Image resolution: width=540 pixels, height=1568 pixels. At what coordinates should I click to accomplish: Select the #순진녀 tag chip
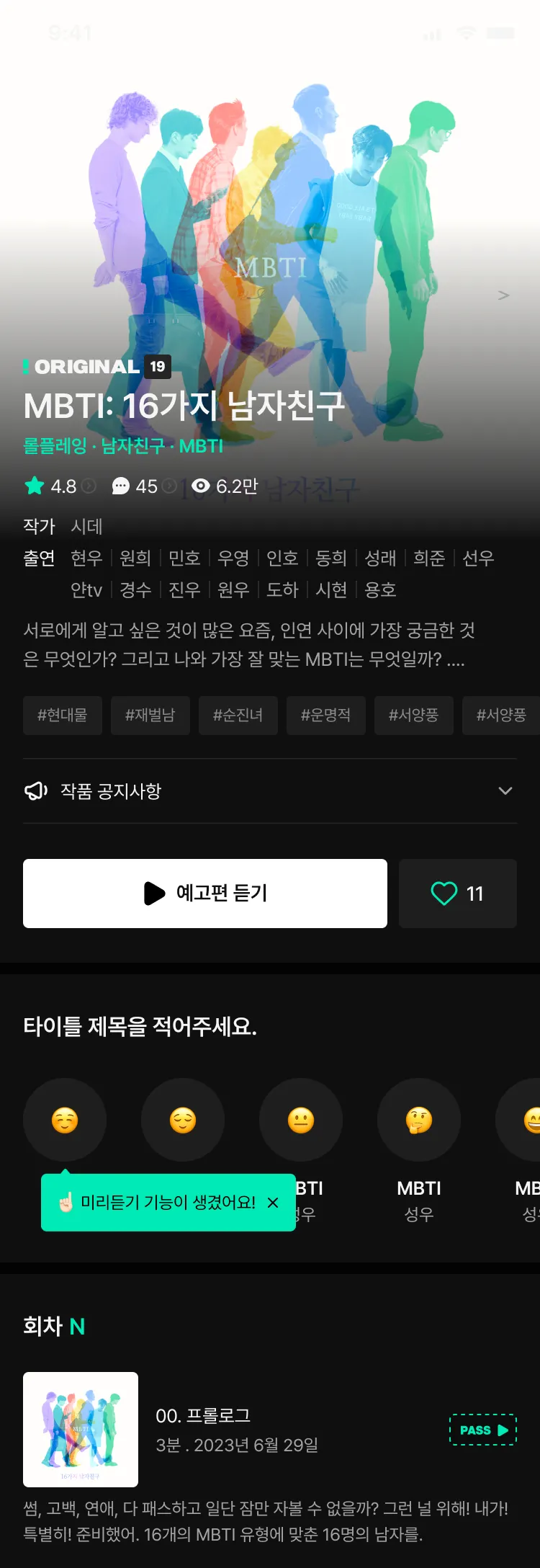click(238, 715)
